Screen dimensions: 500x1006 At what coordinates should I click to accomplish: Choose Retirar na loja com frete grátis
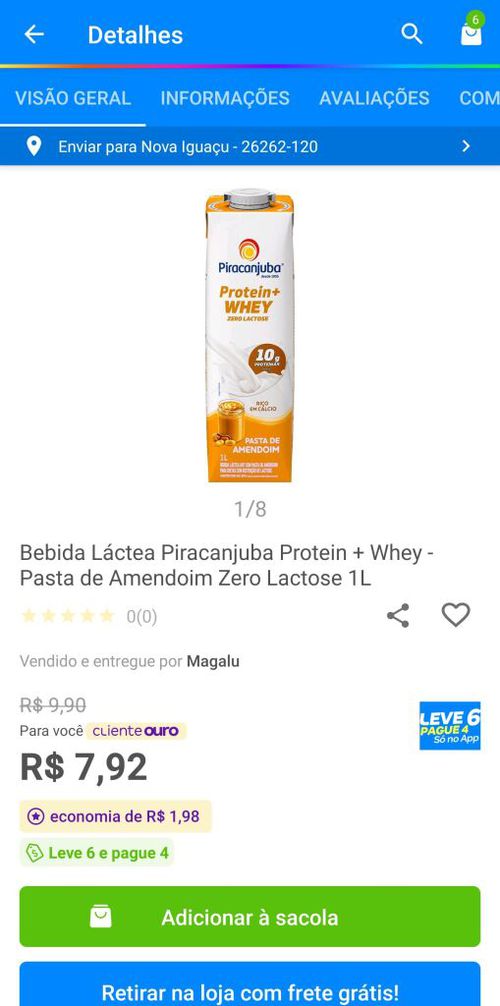click(250, 985)
